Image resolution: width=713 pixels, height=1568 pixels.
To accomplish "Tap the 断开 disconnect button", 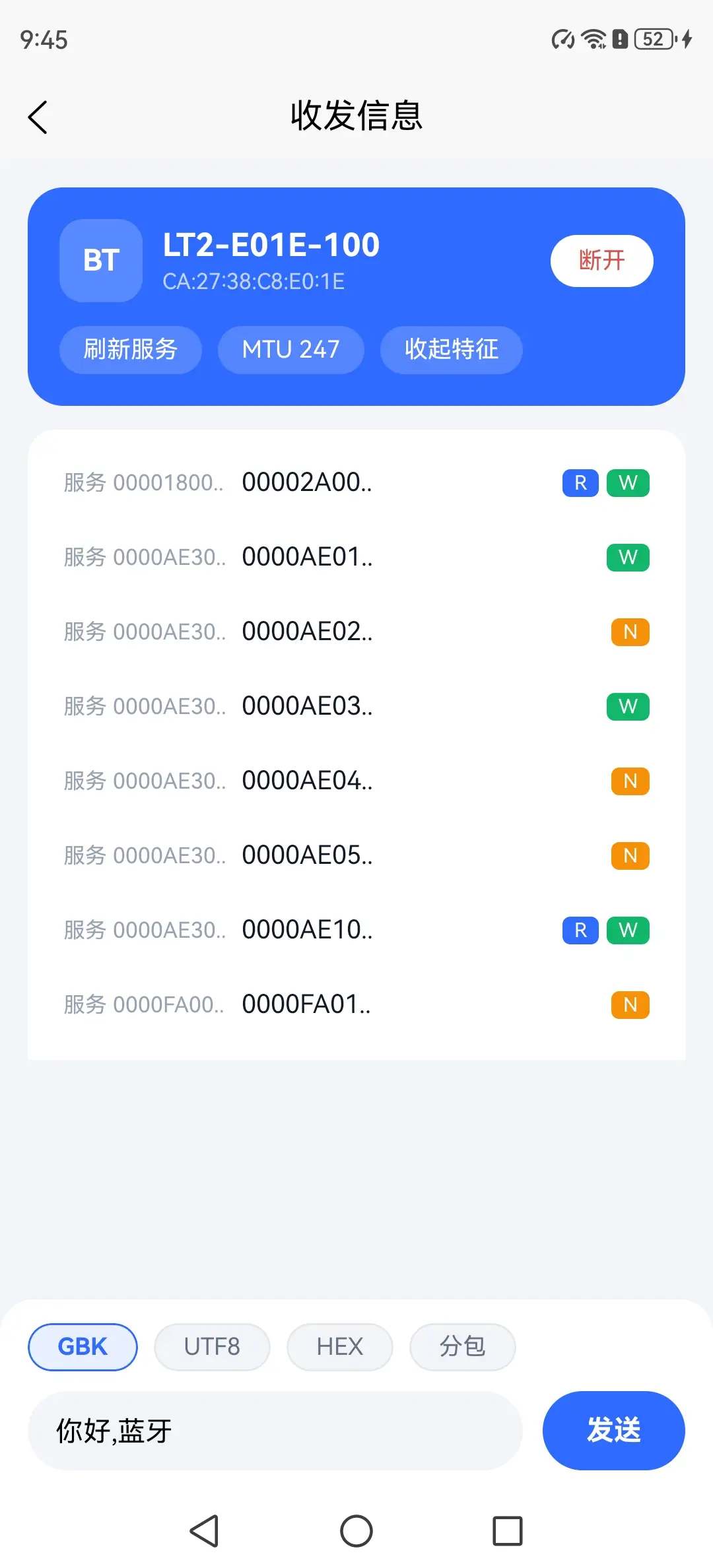I will 601,261.
